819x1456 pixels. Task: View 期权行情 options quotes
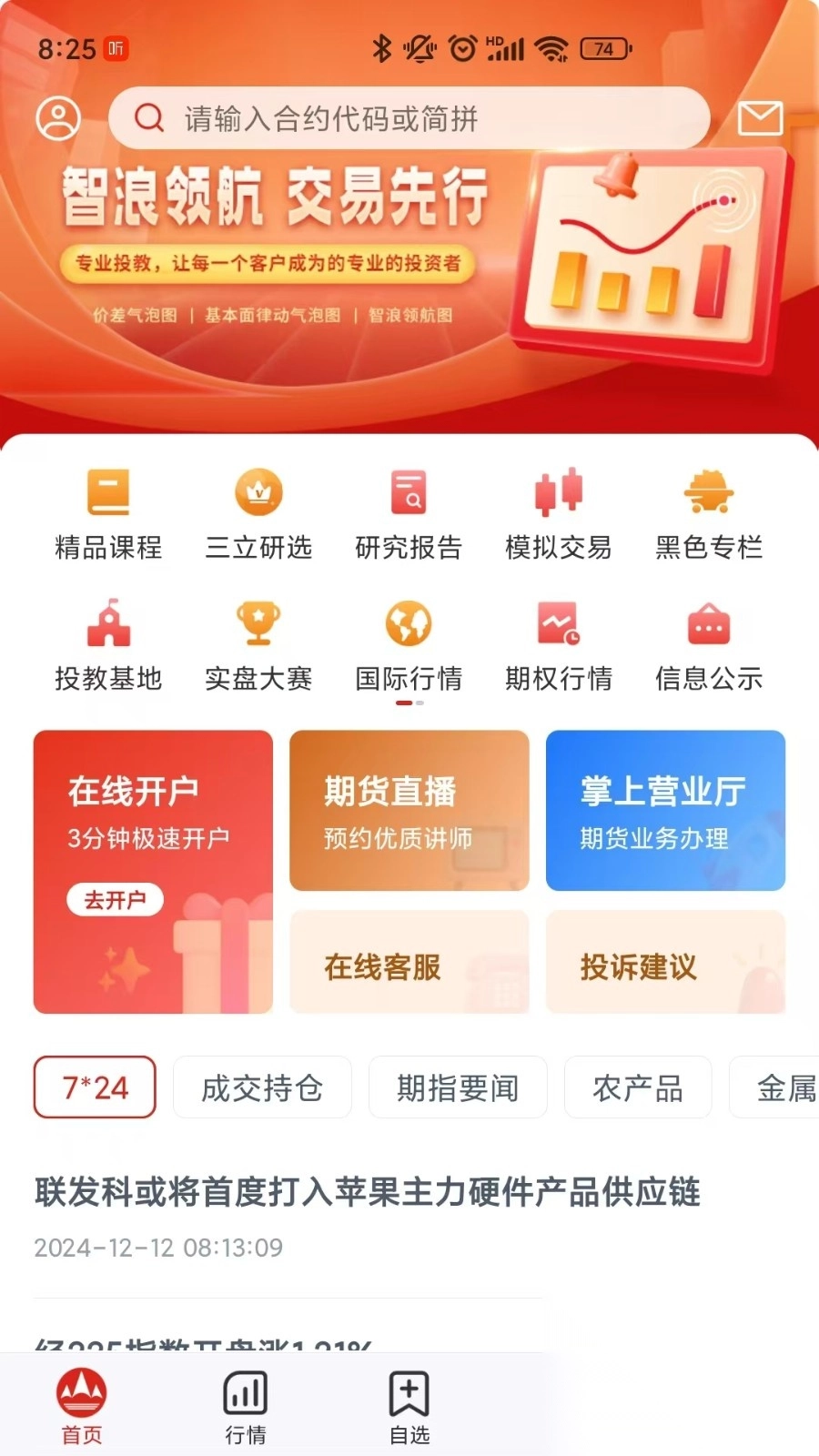coord(559,642)
